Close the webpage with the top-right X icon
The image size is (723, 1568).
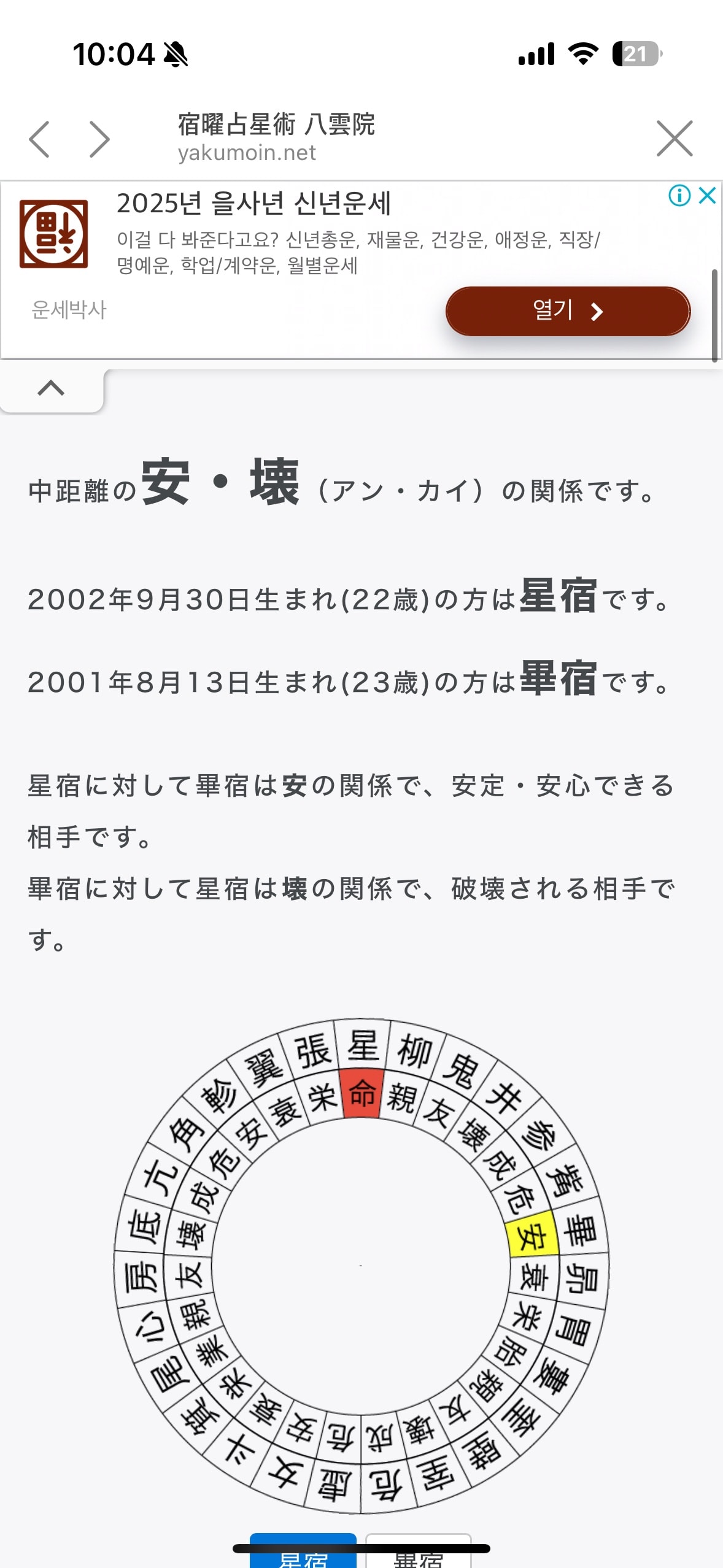tap(673, 138)
